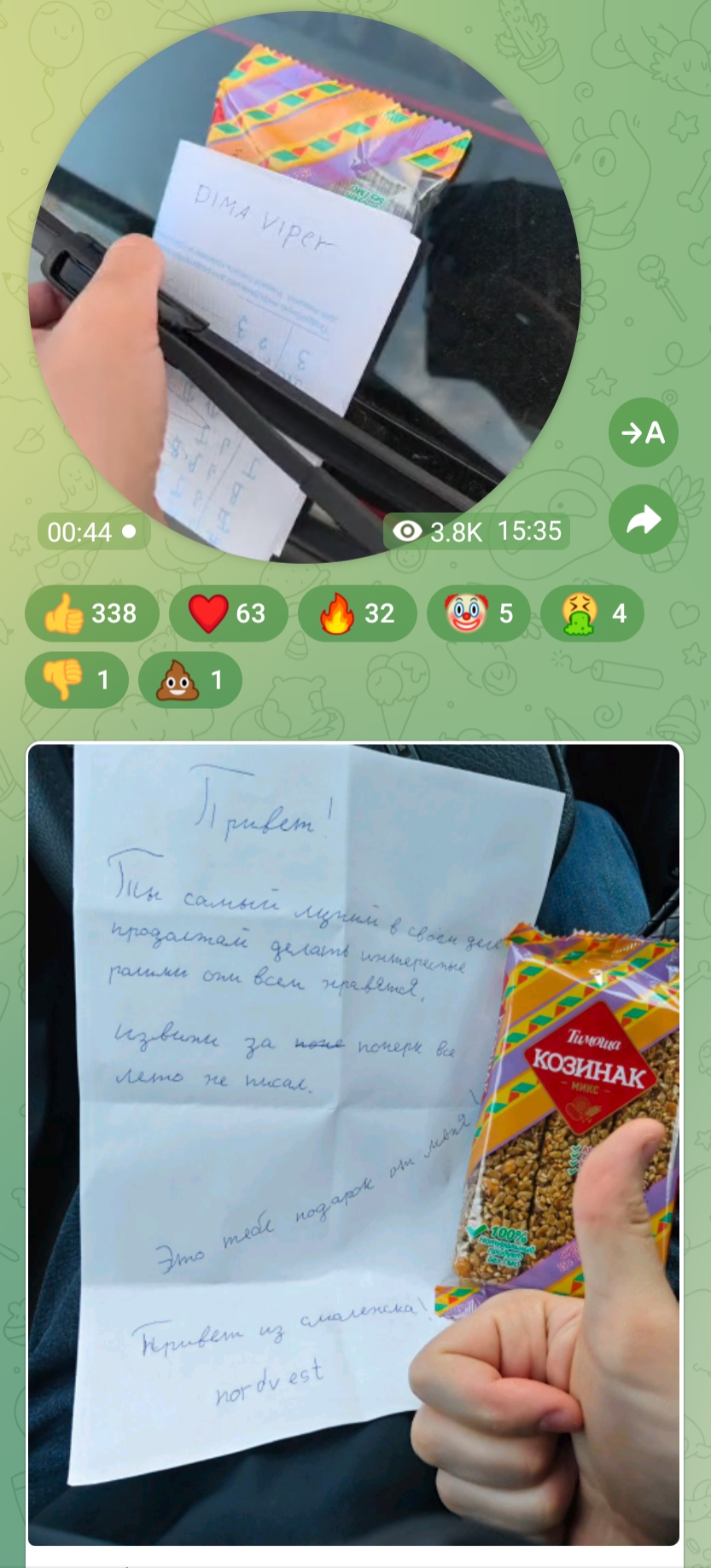Add a thumbs down reaction
This screenshot has height=1568, width=711.
(x=77, y=680)
